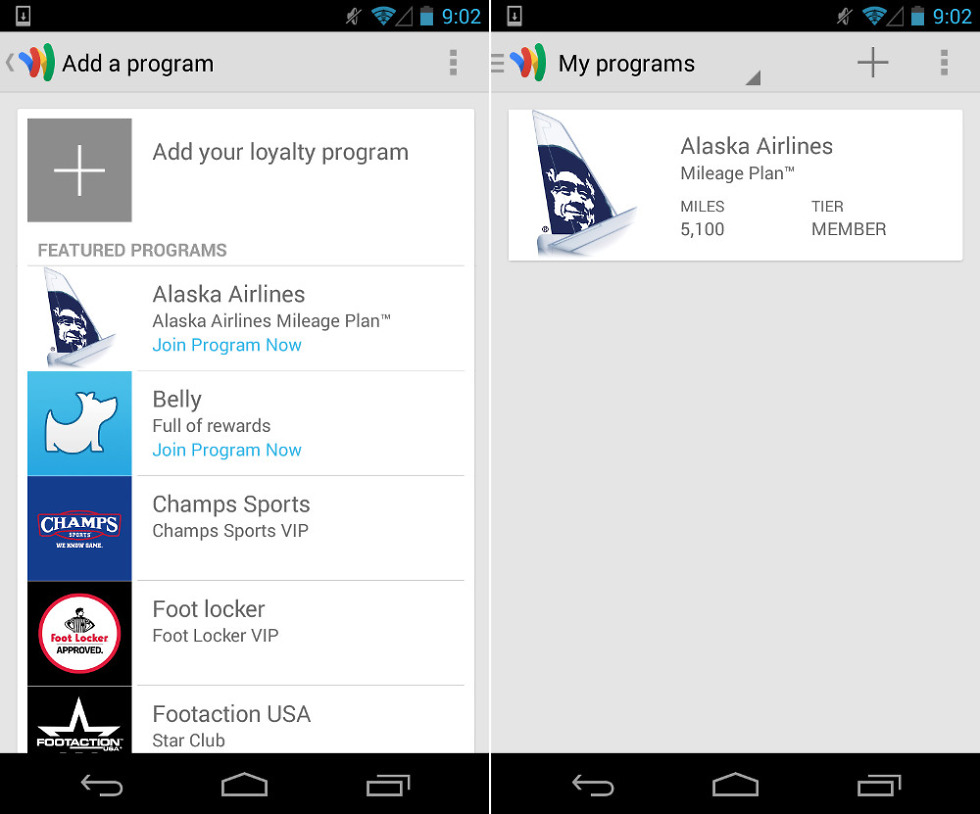Open Footaction USA Star Club
Viewport: 980px width, 814px height.
point(245,724)
